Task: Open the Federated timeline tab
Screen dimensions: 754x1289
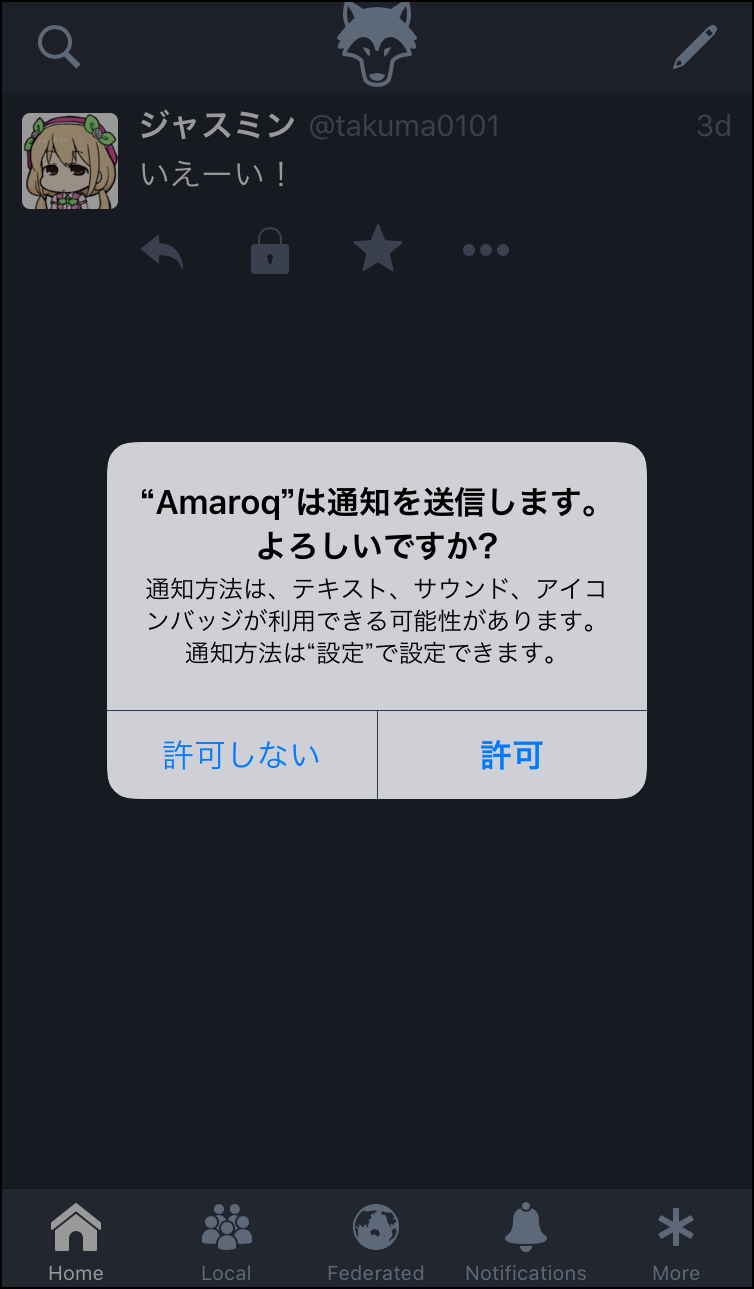Action: (376, 1242)
